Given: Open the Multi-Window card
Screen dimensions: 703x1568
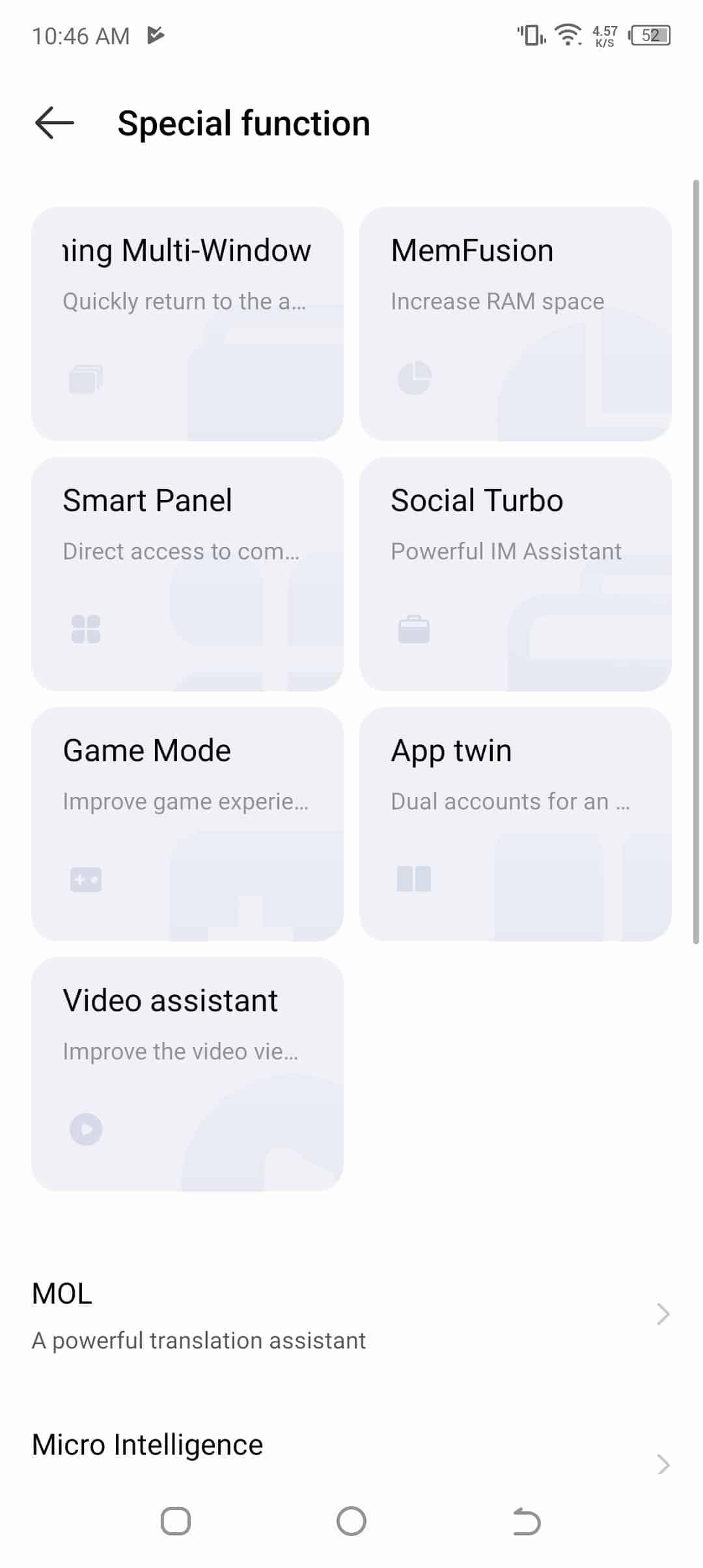Looking at the screenshot, I should [187, 324].
